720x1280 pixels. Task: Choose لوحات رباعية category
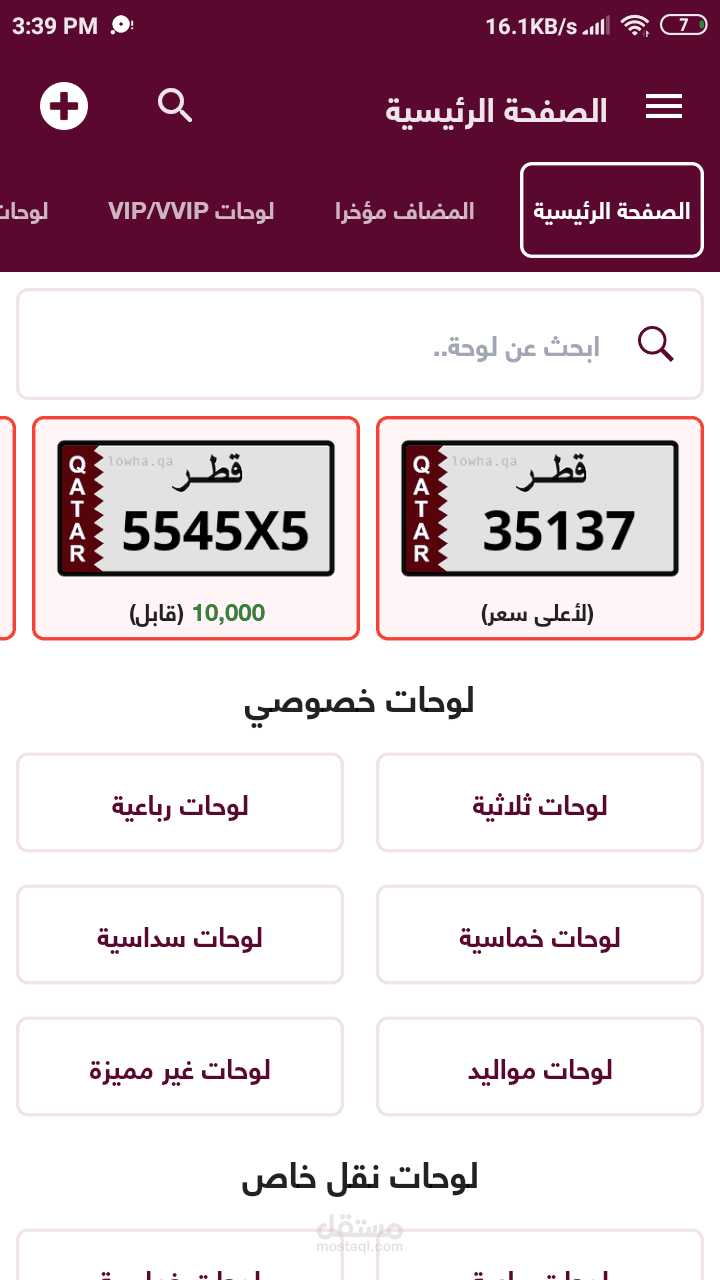click(180, 803)
